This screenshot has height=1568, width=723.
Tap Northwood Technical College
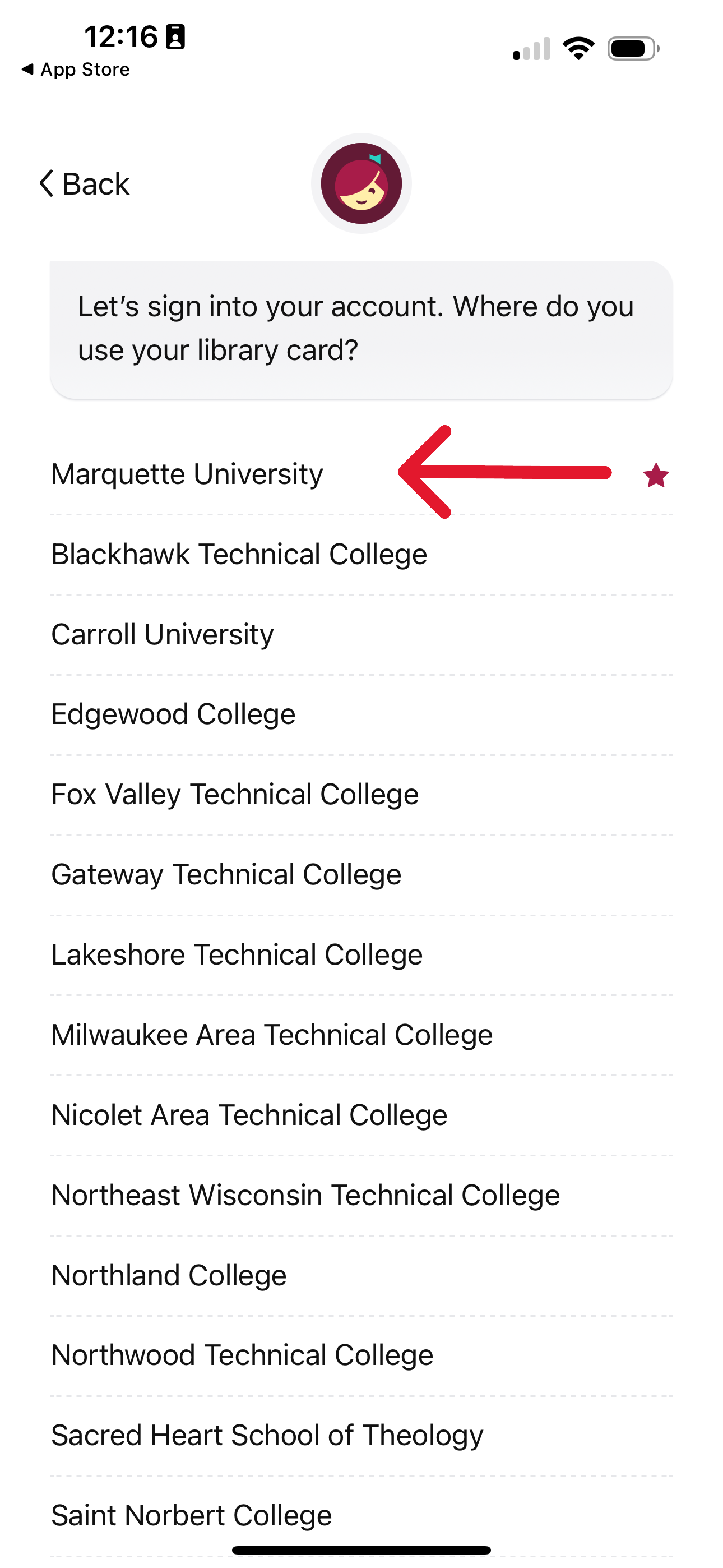tap(242, 1355)
